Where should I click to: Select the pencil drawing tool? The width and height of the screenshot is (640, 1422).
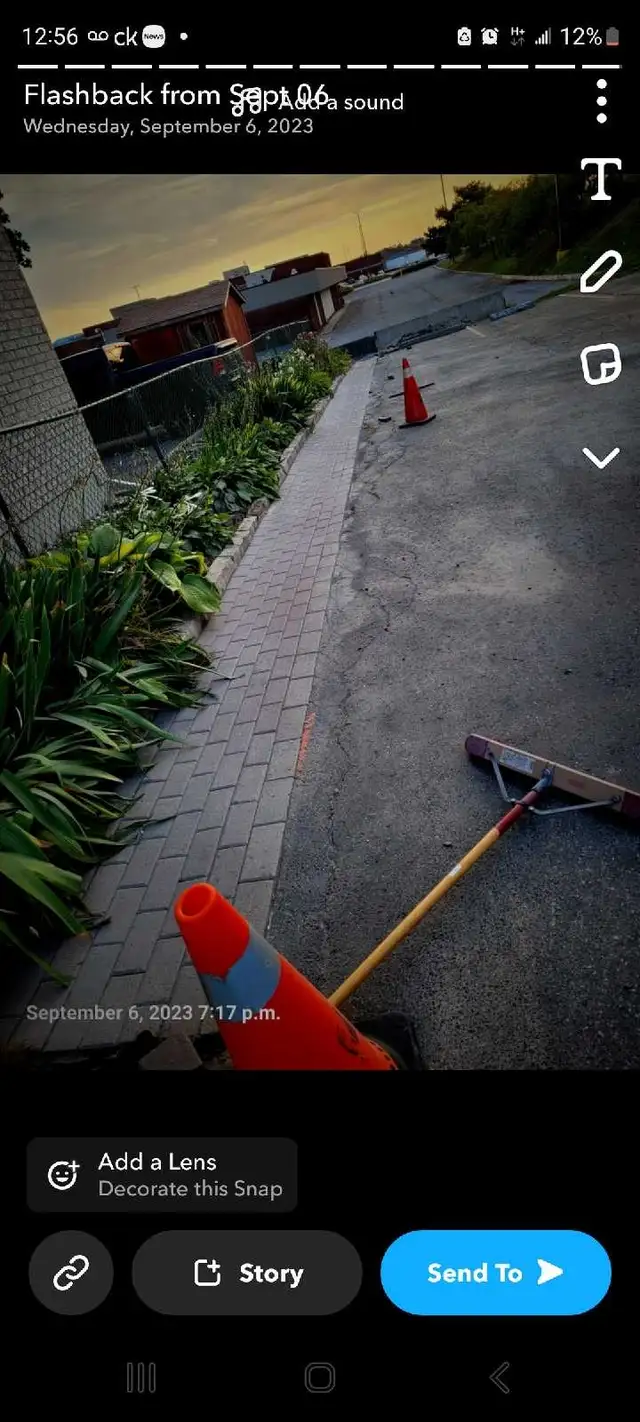tap(600, 271)
